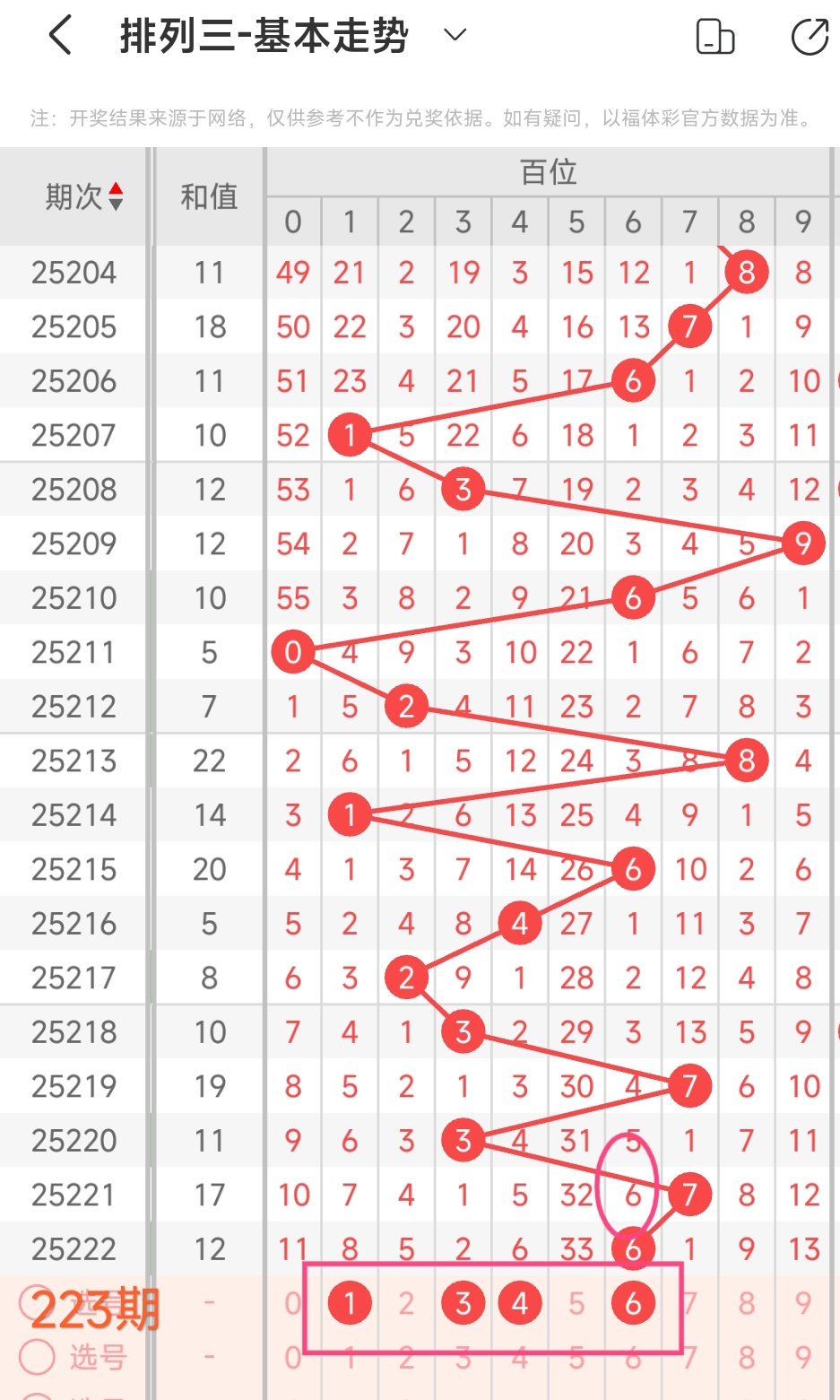
Task: Pick number 5 in first pick row
Action: (x=576, y=1303)
